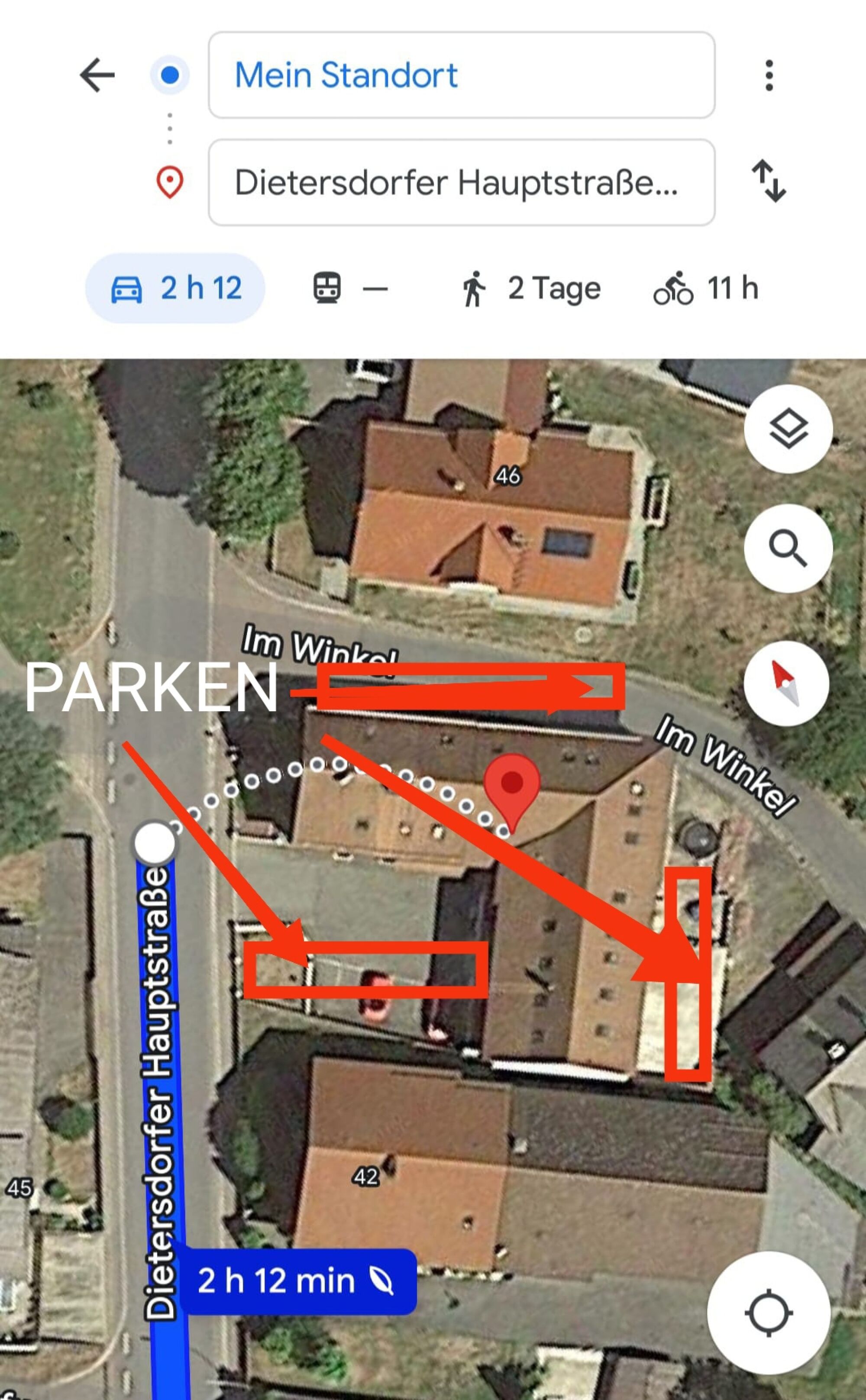866x1400 pixels.
Task: Change the Dietersdorfer Hauptstraße destination field
Action: (x=461, y=183)
